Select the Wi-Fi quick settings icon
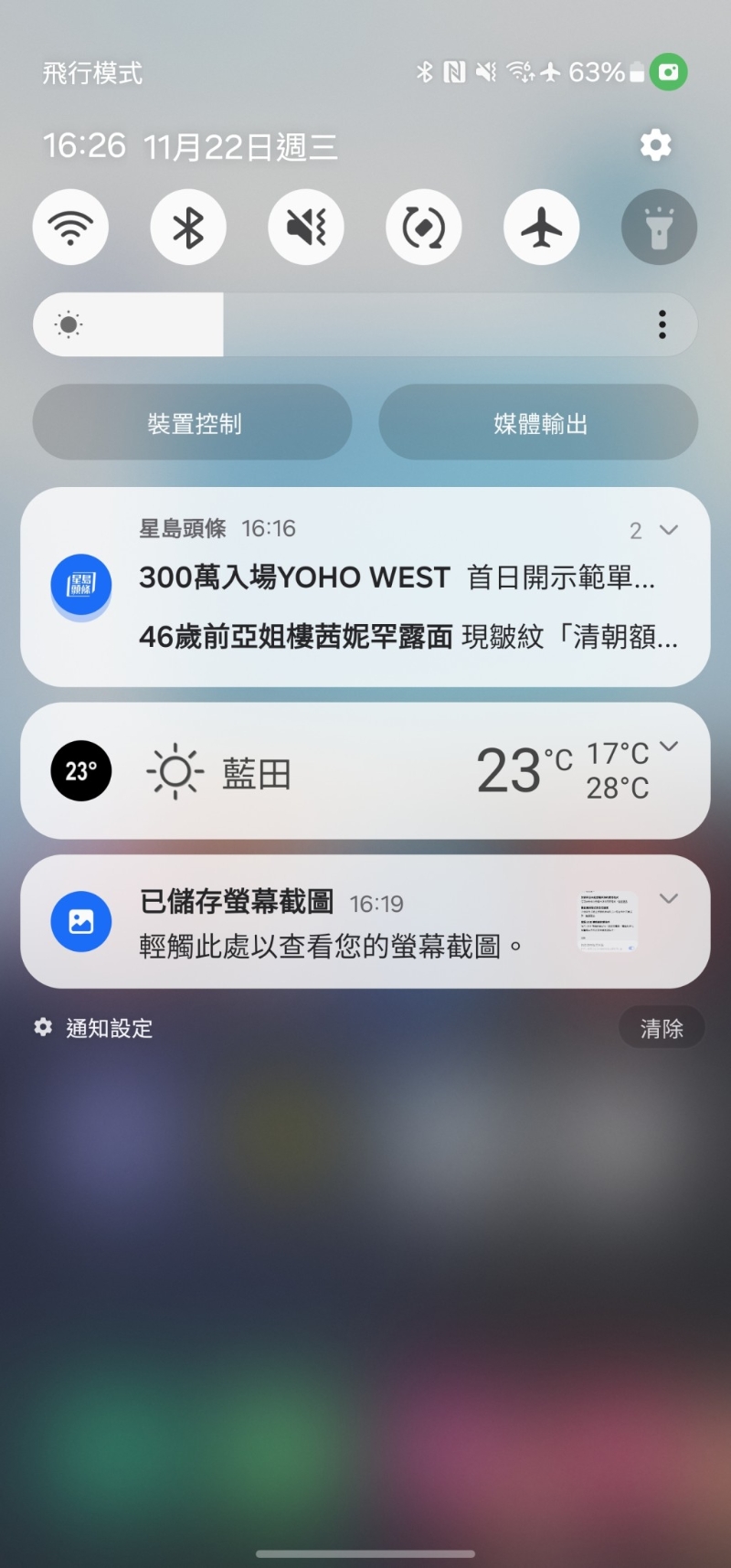This screenshot has height=1568, width=731. pos(70,227)
